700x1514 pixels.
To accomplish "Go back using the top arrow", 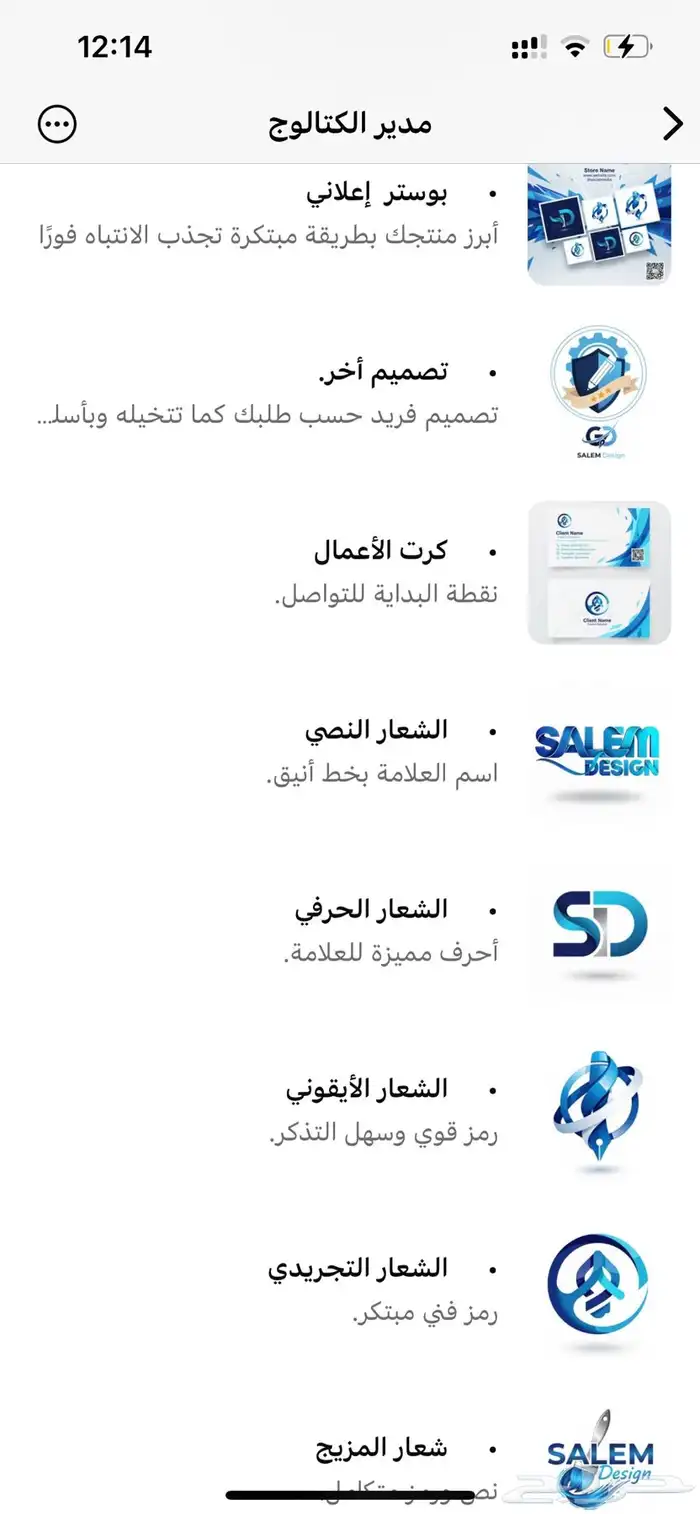I will coord(671,124).
